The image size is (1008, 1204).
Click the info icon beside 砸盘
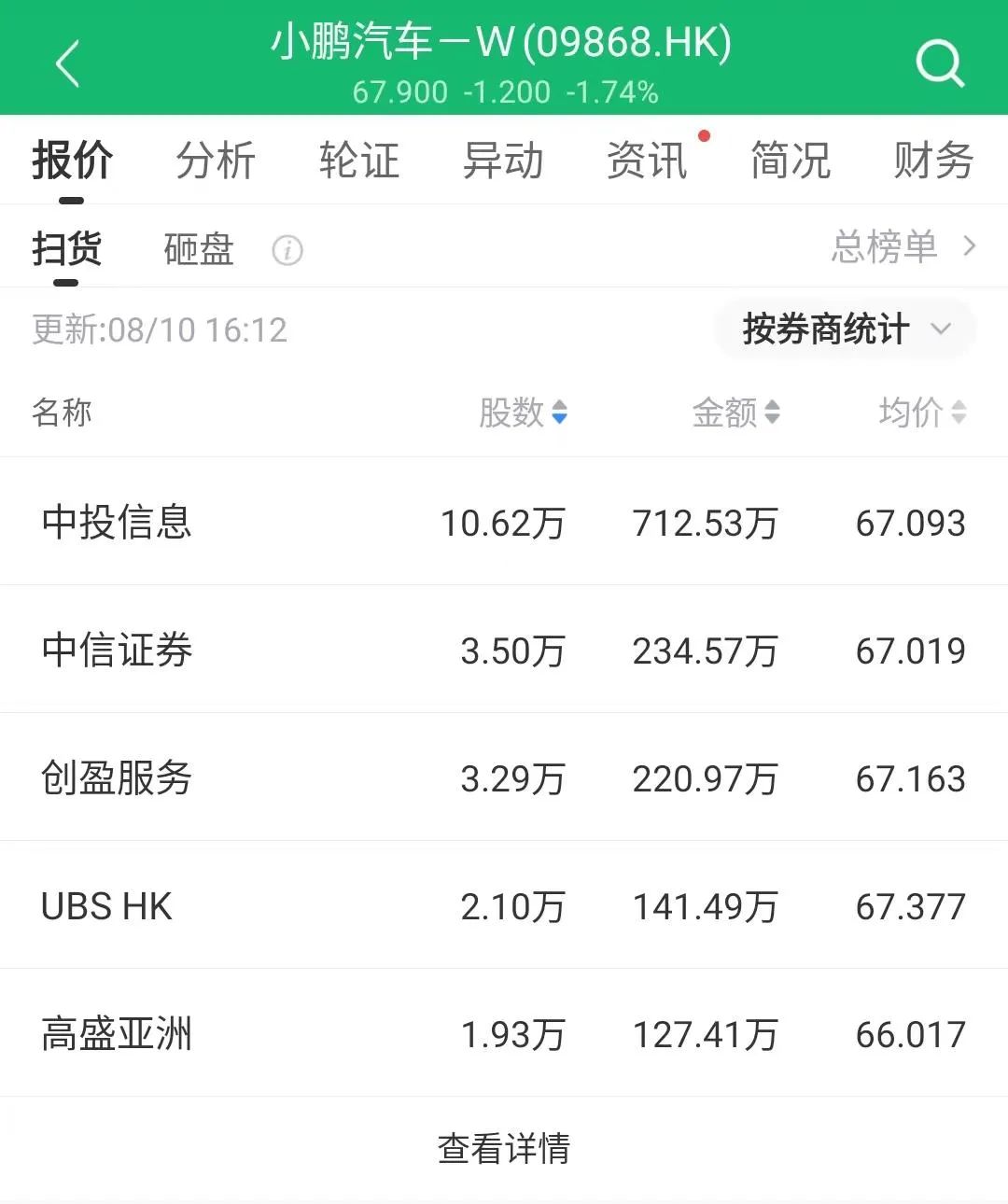(x=287, y=251)
